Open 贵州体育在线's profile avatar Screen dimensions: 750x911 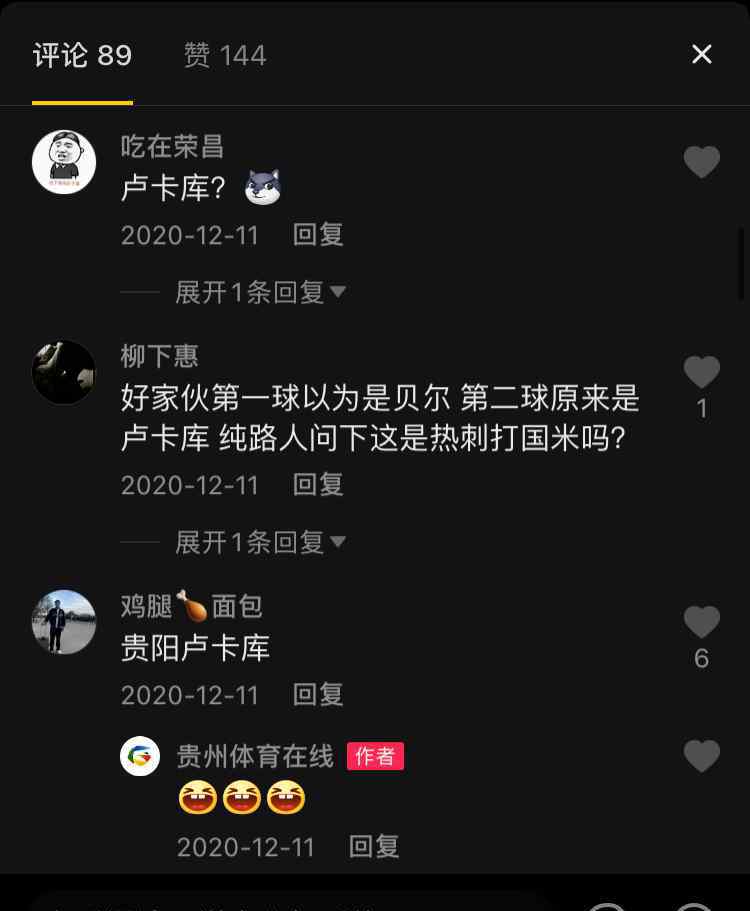(140, 756)
